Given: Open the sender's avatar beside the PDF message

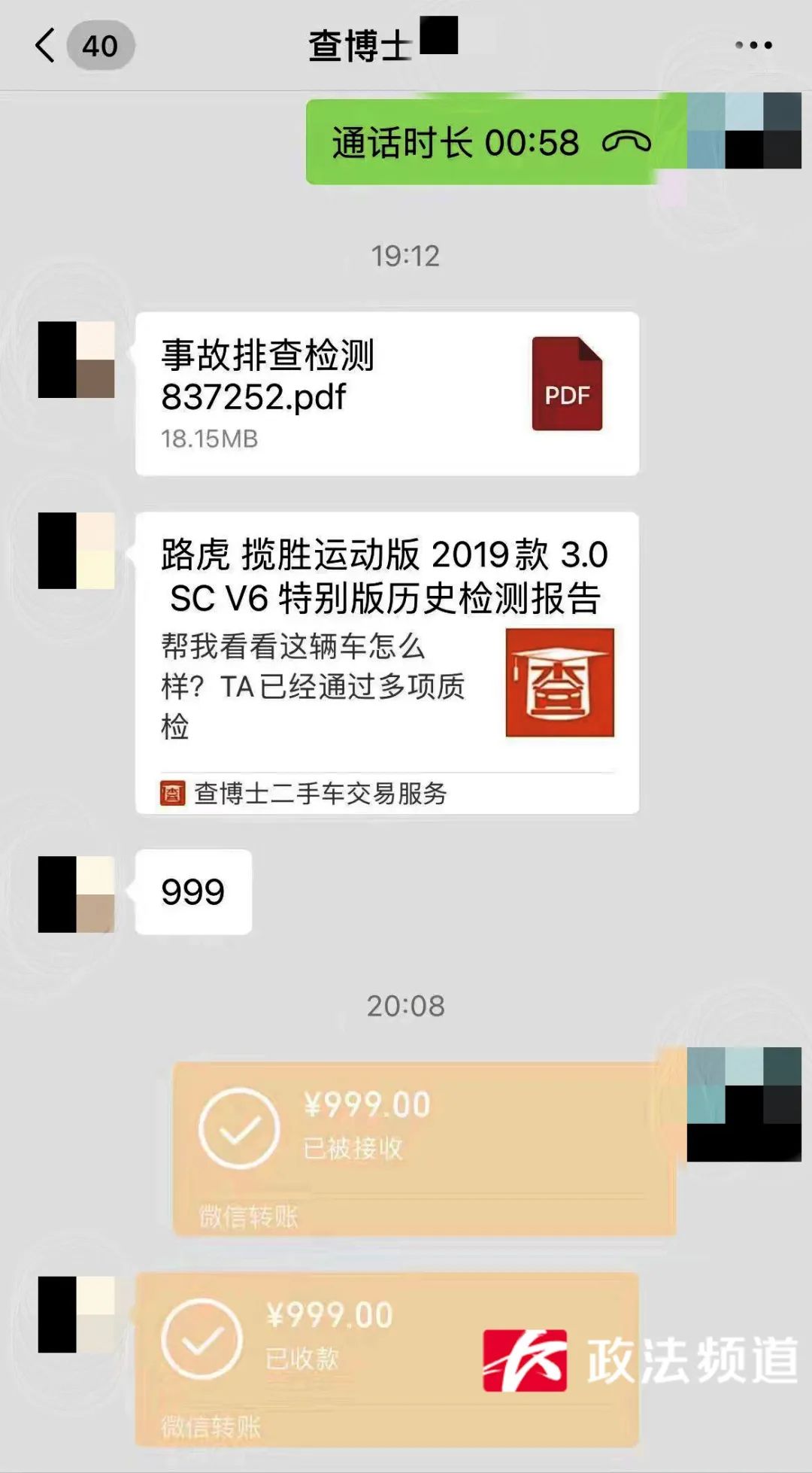Looking at the screenshot, I should pyautogui.click(x=76, y=360).
